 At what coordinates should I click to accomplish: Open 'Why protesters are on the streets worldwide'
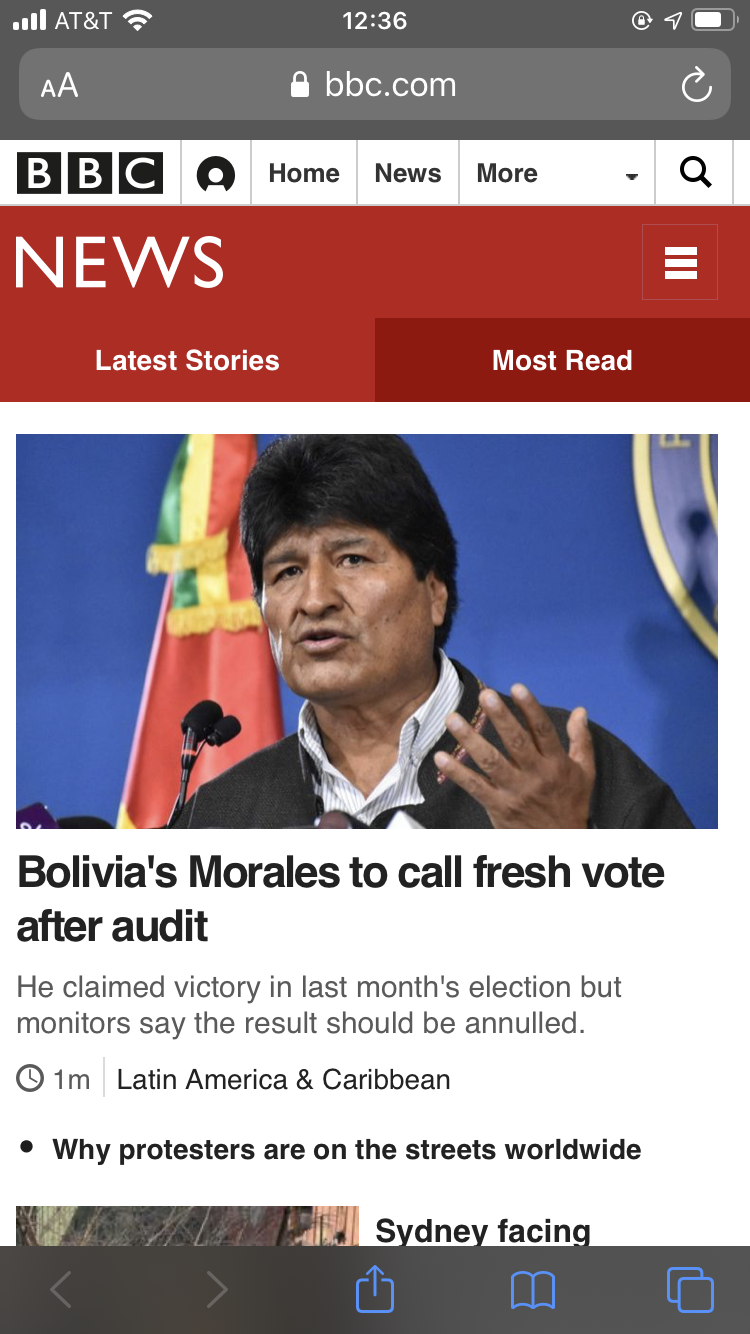[x=346, y=1149]
